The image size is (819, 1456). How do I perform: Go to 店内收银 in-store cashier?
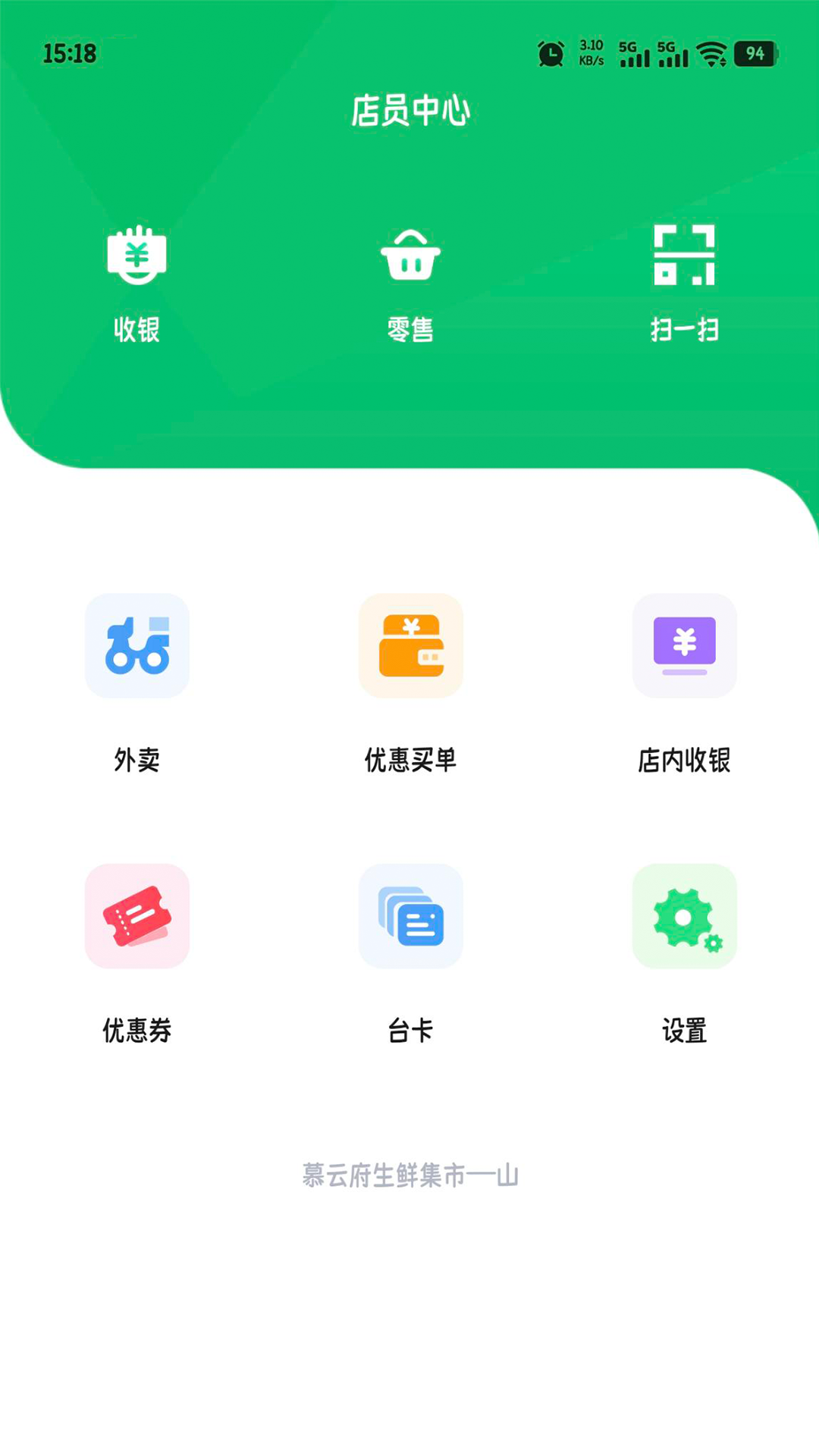(x=684, y=646)
